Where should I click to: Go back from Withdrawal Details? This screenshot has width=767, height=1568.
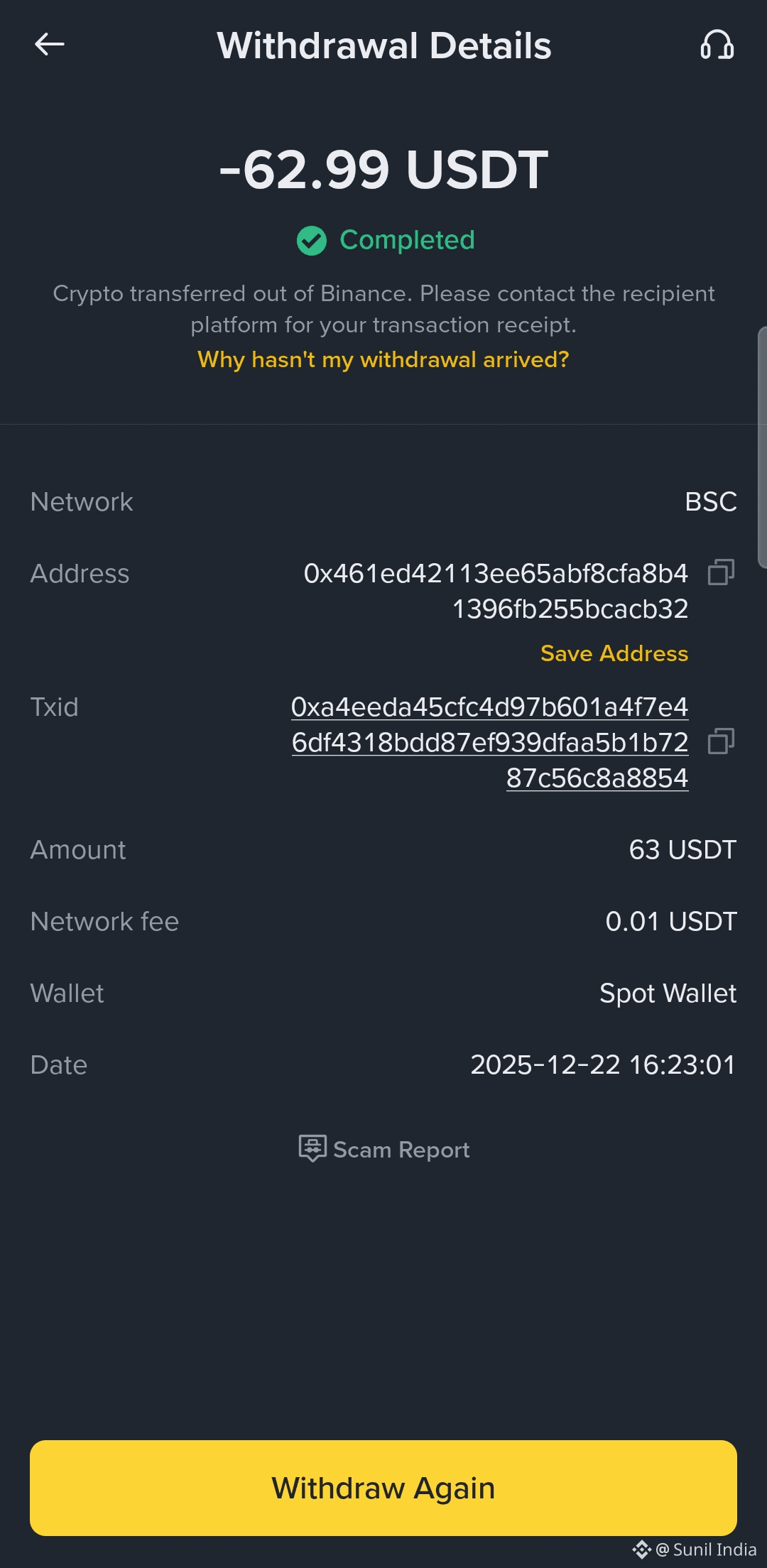(x=49, y=45)
